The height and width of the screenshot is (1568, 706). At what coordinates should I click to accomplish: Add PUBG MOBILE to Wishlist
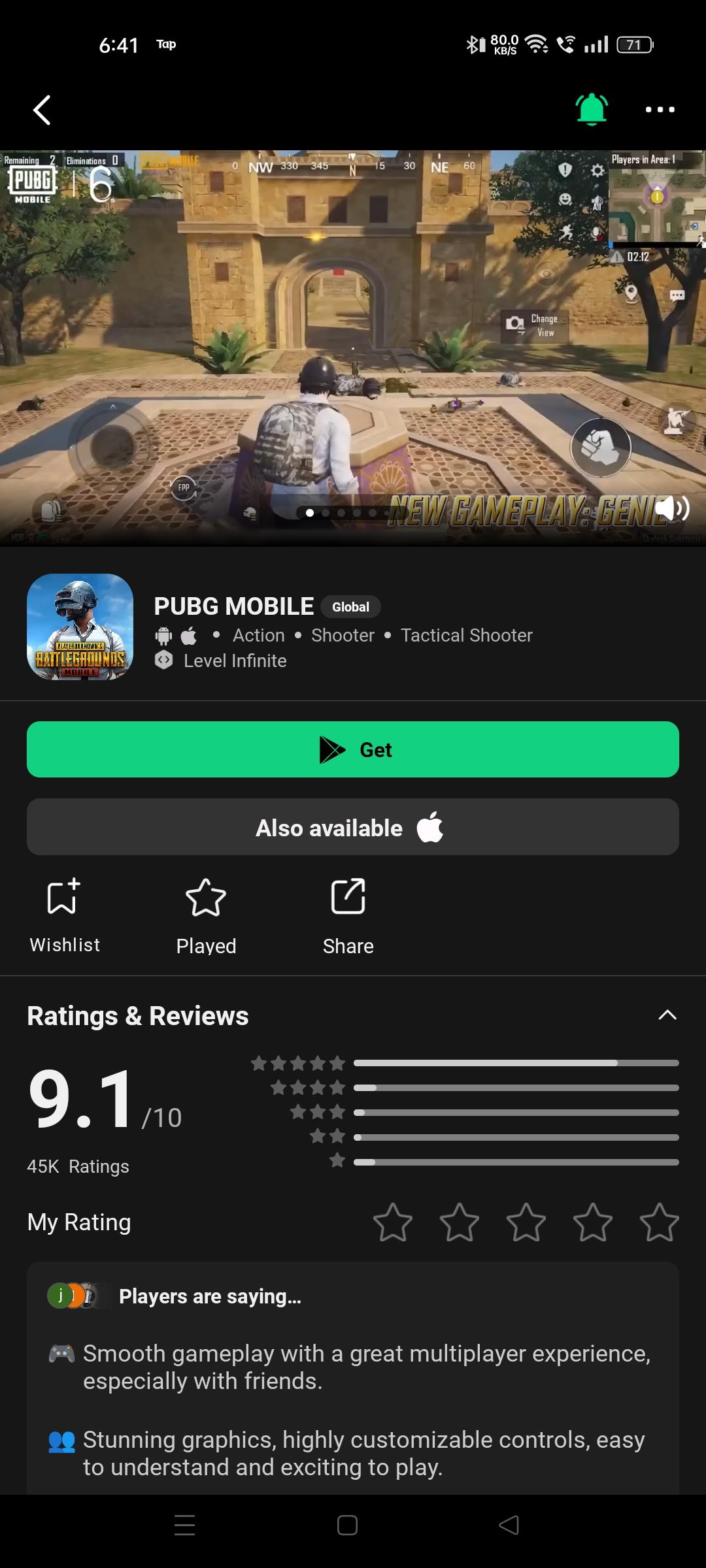point(64,915)
